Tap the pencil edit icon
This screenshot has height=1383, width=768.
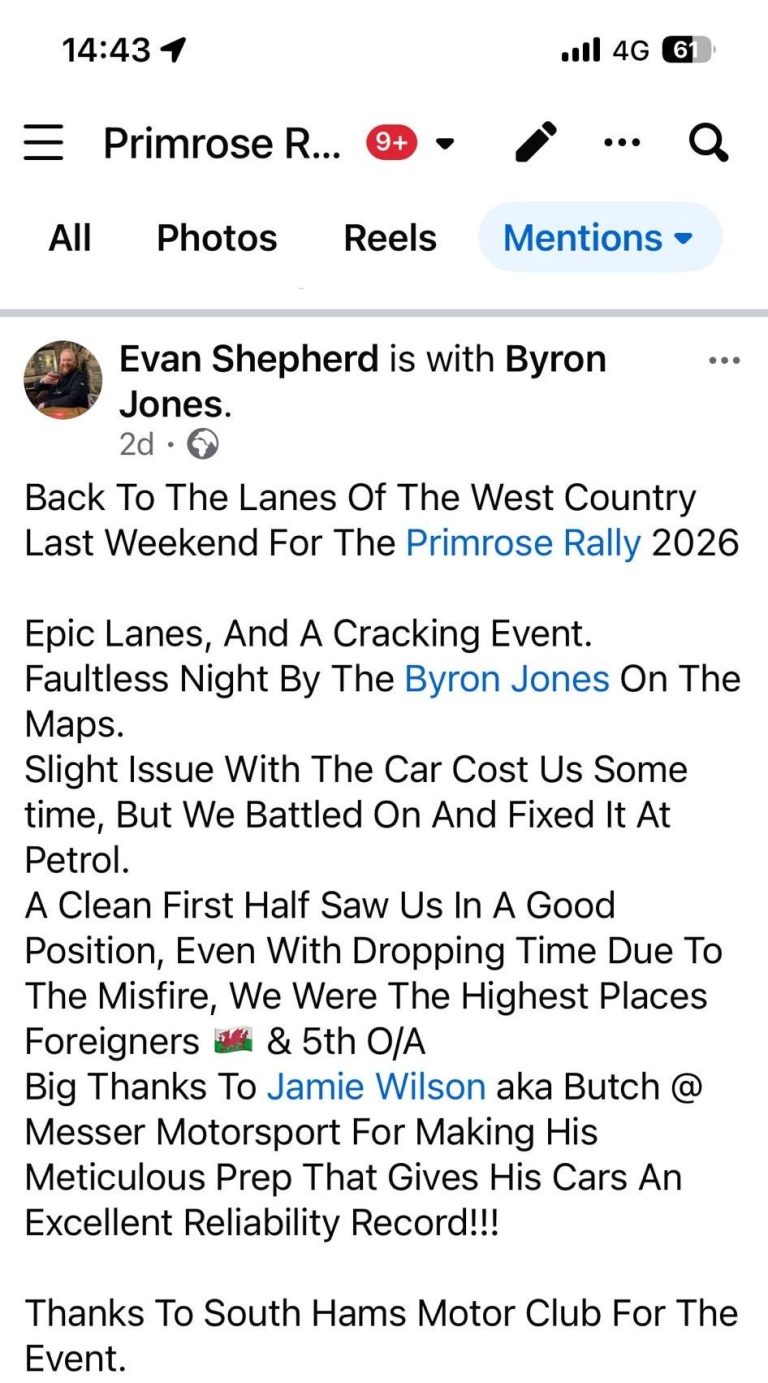click(536, 143)
